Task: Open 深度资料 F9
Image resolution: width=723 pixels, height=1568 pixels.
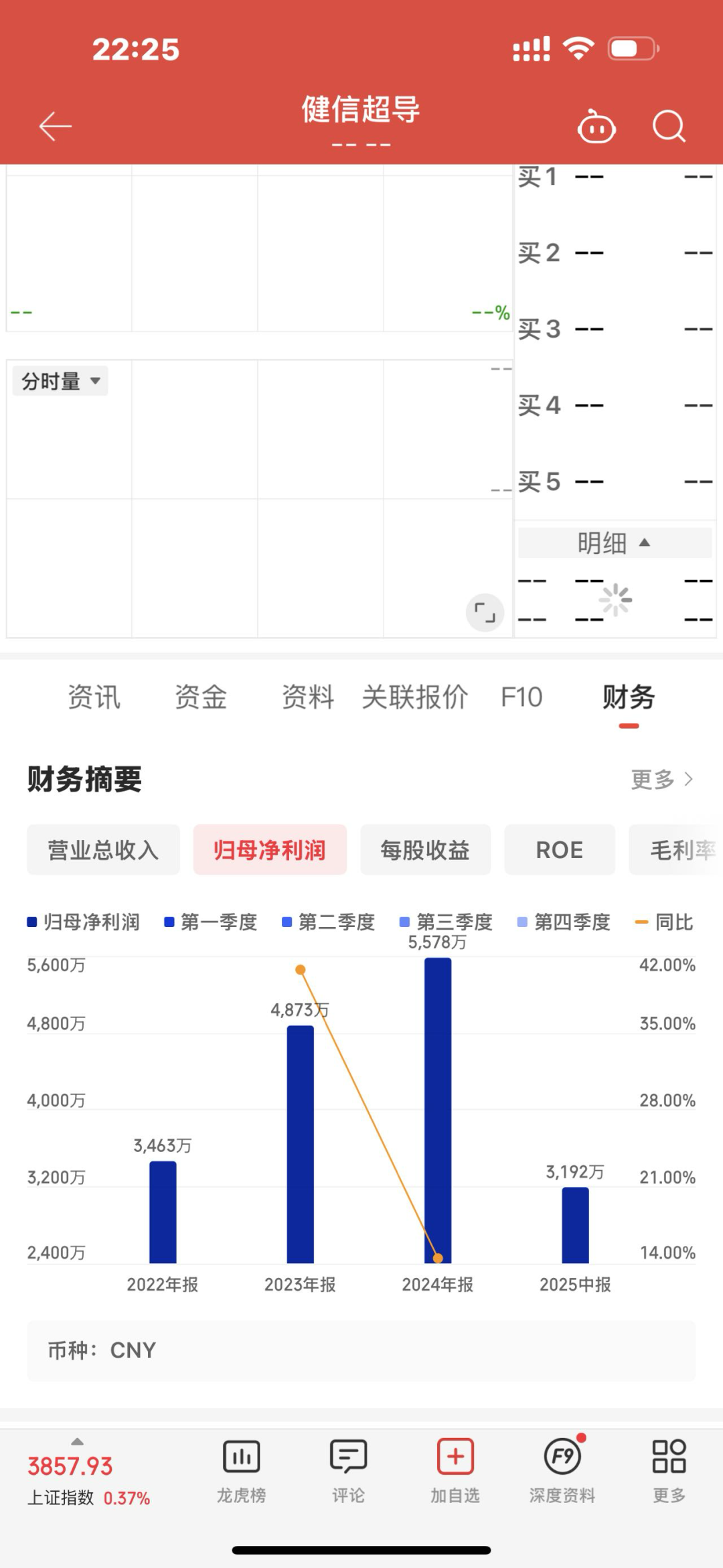Action: pyautogui.click(x=562, y=1471)
